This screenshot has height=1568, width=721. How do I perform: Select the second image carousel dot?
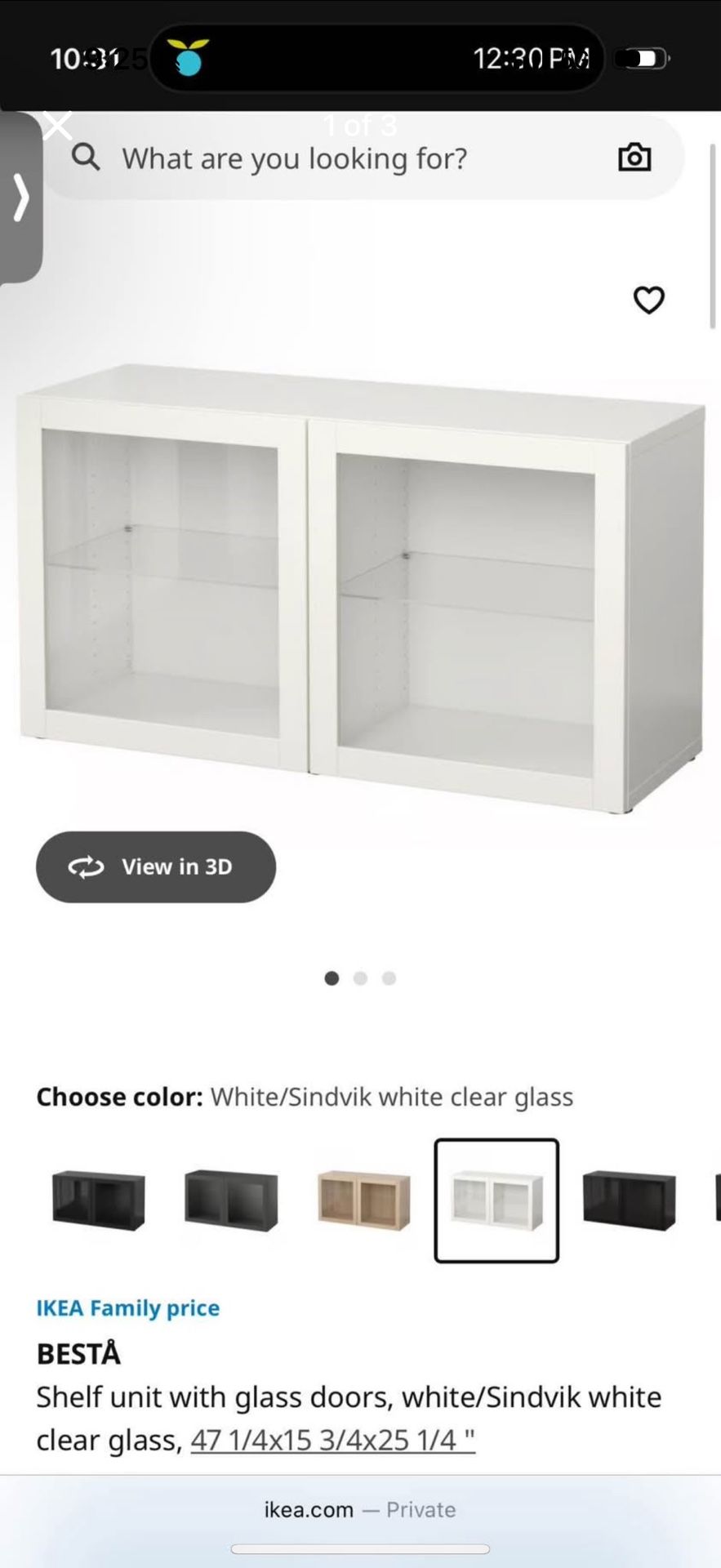(360, 978)
